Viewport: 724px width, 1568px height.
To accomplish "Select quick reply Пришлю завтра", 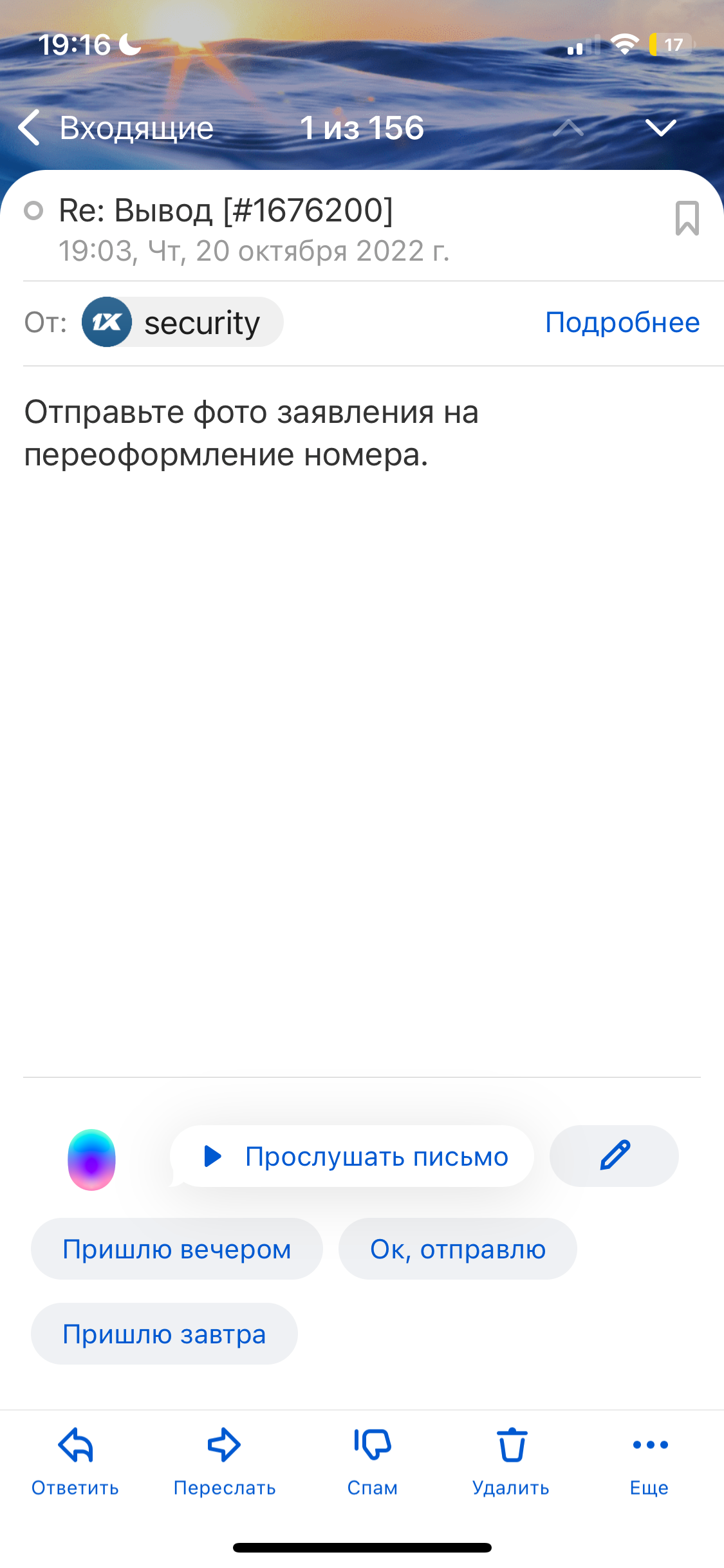I will coord(164,1334).
